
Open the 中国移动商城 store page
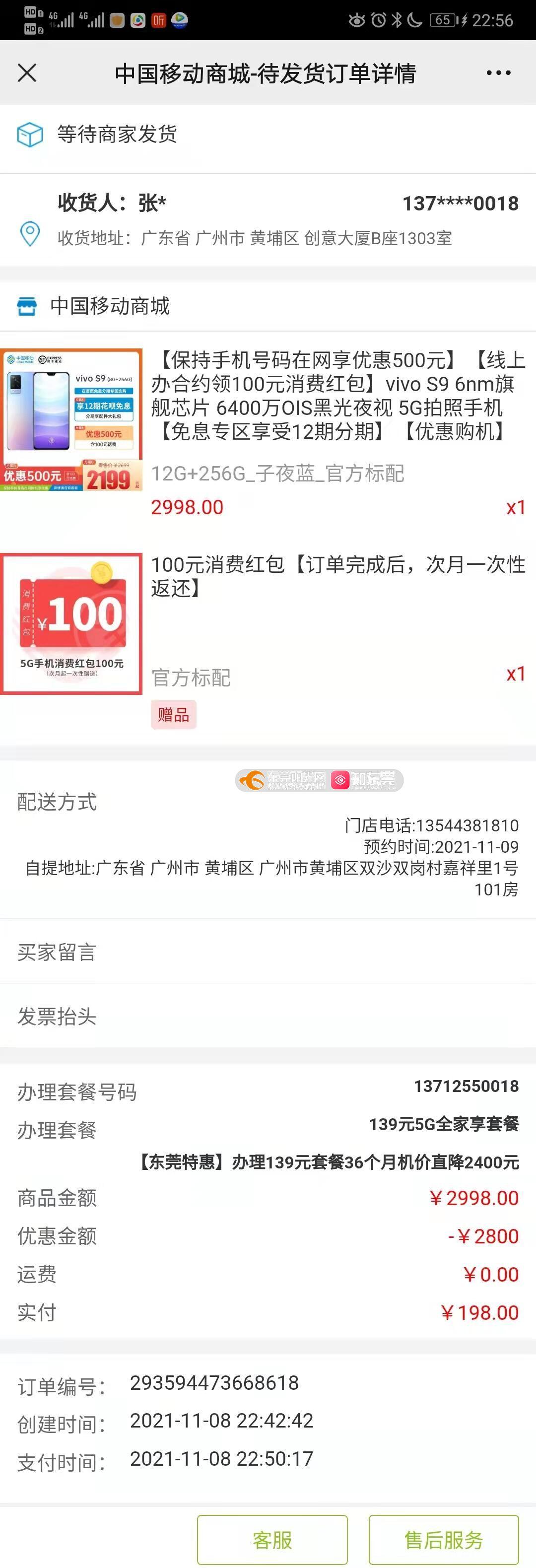(110, 306)
